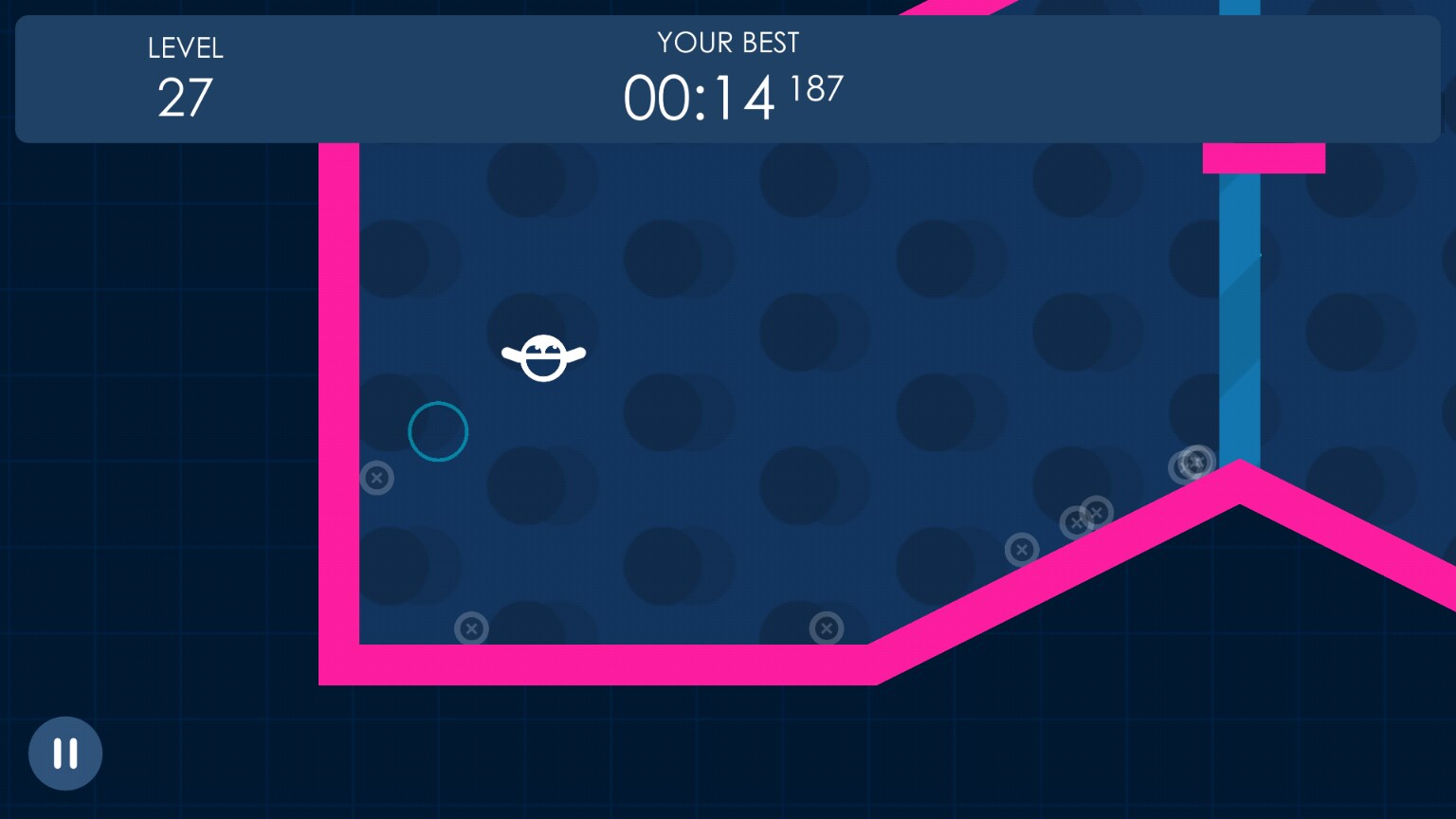Pause the game
Screen dimensions: 1456x819
point(65,754)
